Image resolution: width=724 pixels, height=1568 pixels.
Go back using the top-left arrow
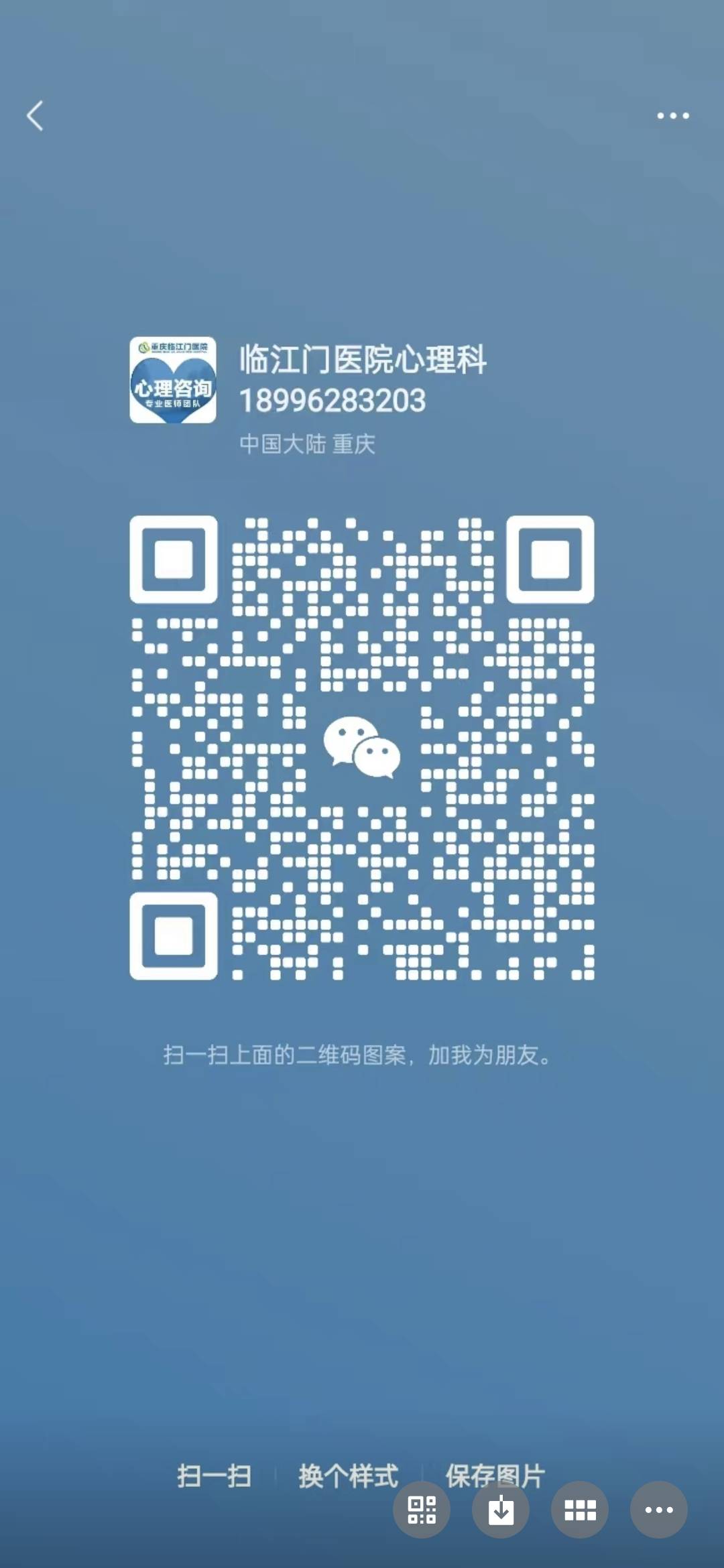click(35, 116)
